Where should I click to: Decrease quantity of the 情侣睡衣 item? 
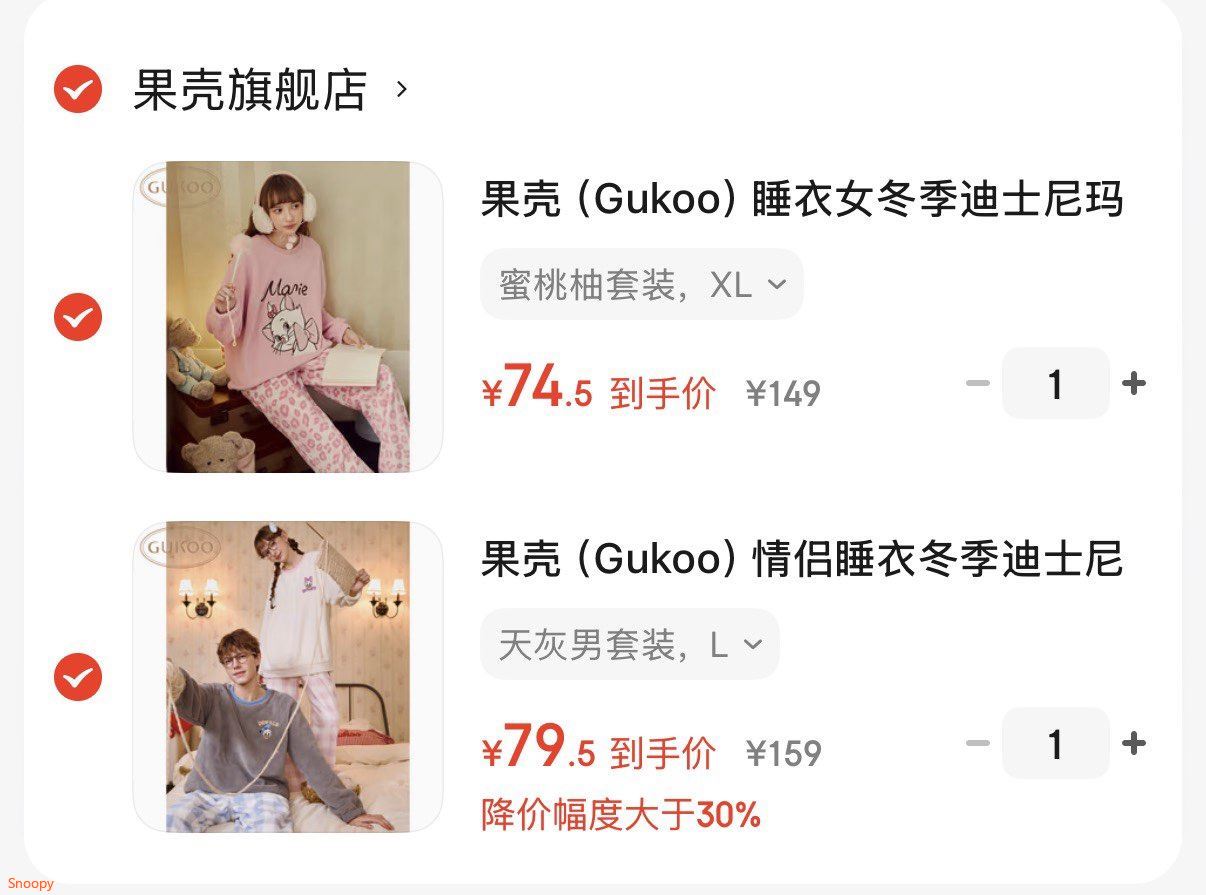click(978, 743)
